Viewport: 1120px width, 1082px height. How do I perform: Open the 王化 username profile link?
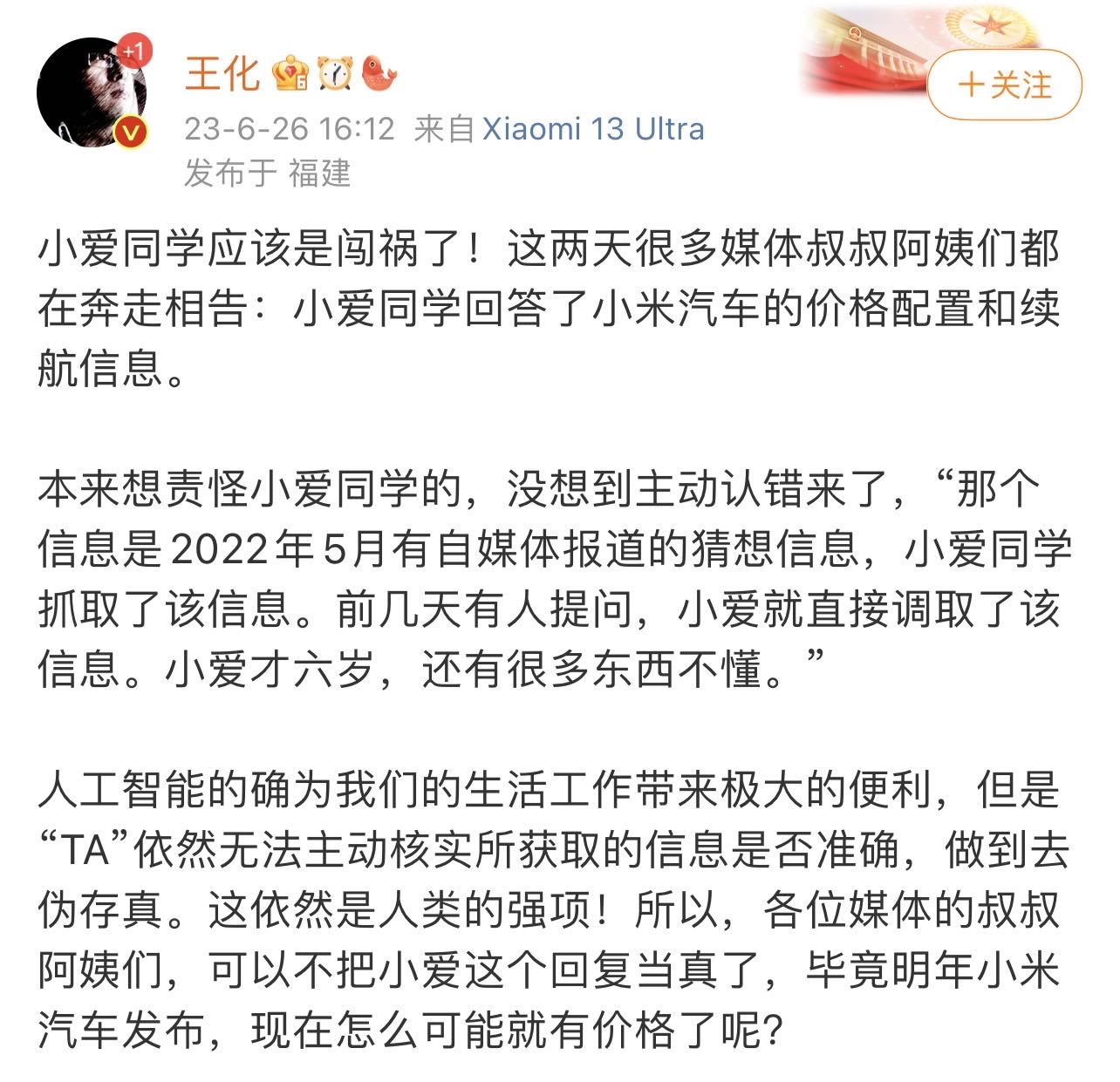pos(222,73)
